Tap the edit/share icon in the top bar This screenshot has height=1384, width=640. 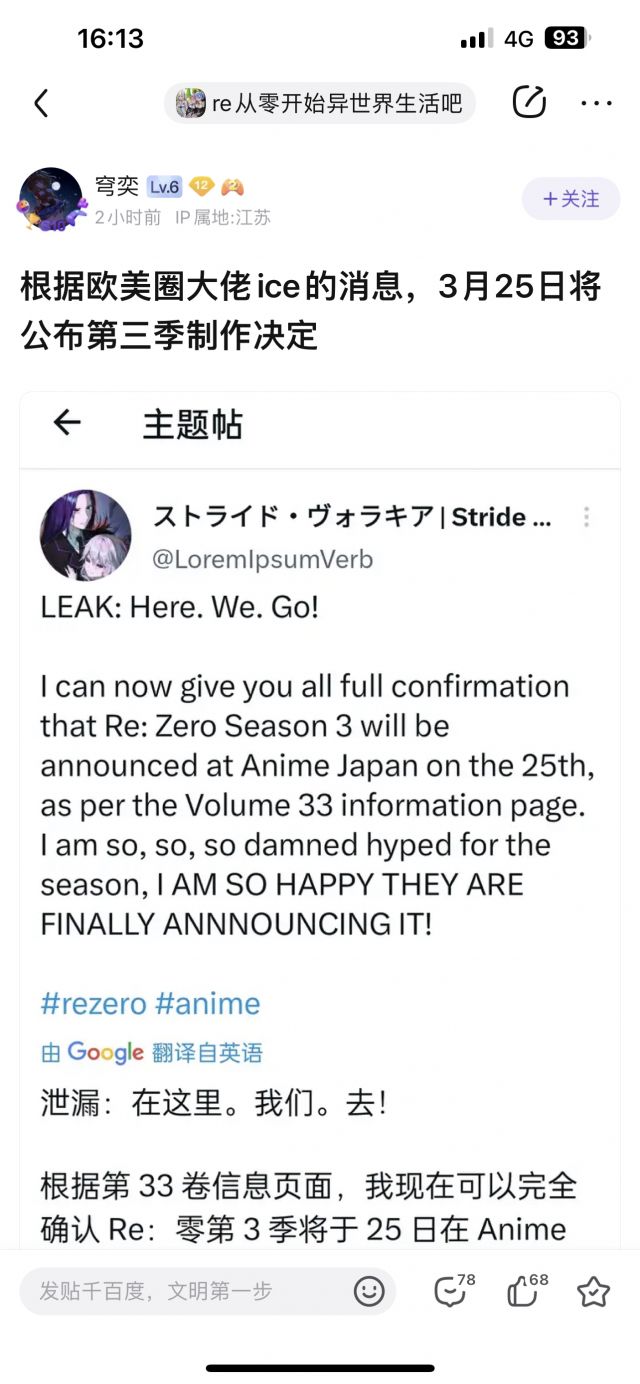[528, 102]
